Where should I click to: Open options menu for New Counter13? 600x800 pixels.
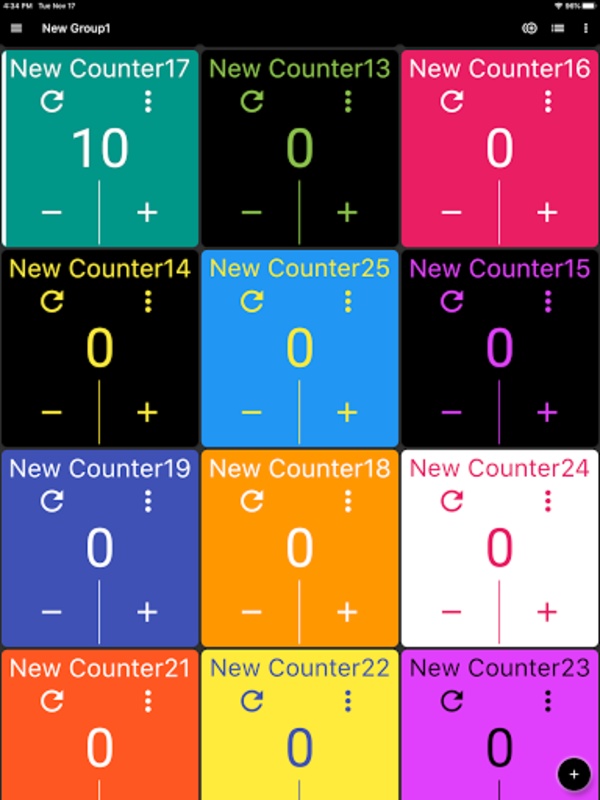[x=348, y=101]
